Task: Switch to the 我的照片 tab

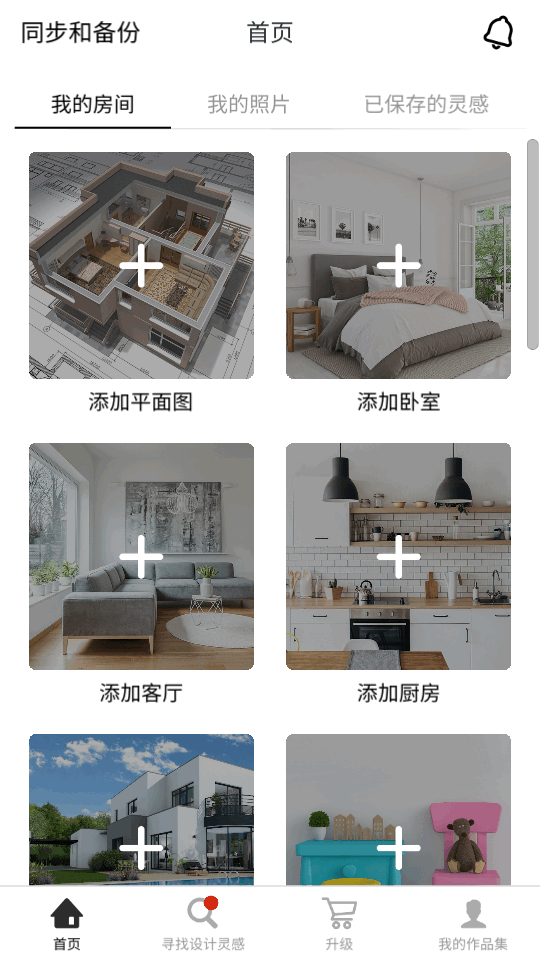Action: (248, 104)
